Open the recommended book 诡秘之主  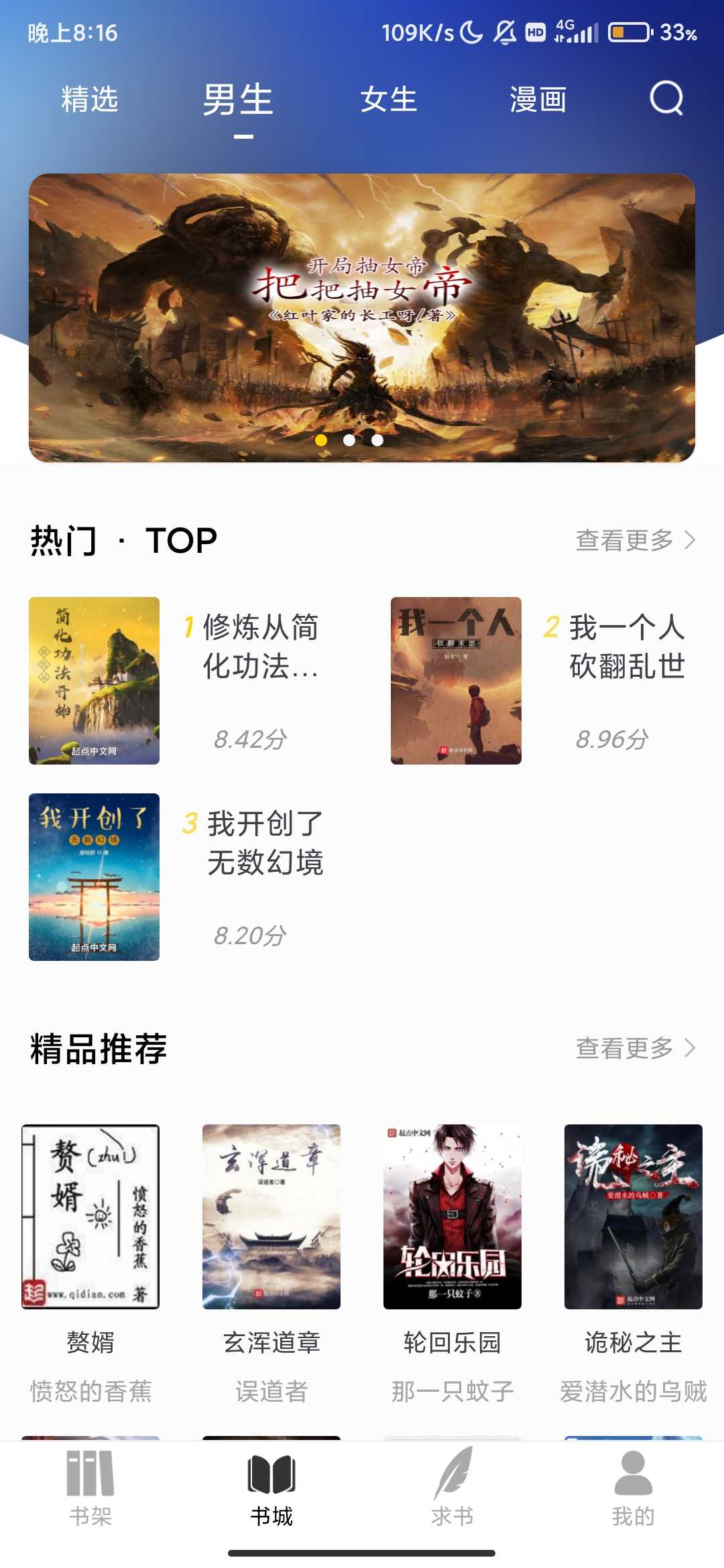[633, 1217]
